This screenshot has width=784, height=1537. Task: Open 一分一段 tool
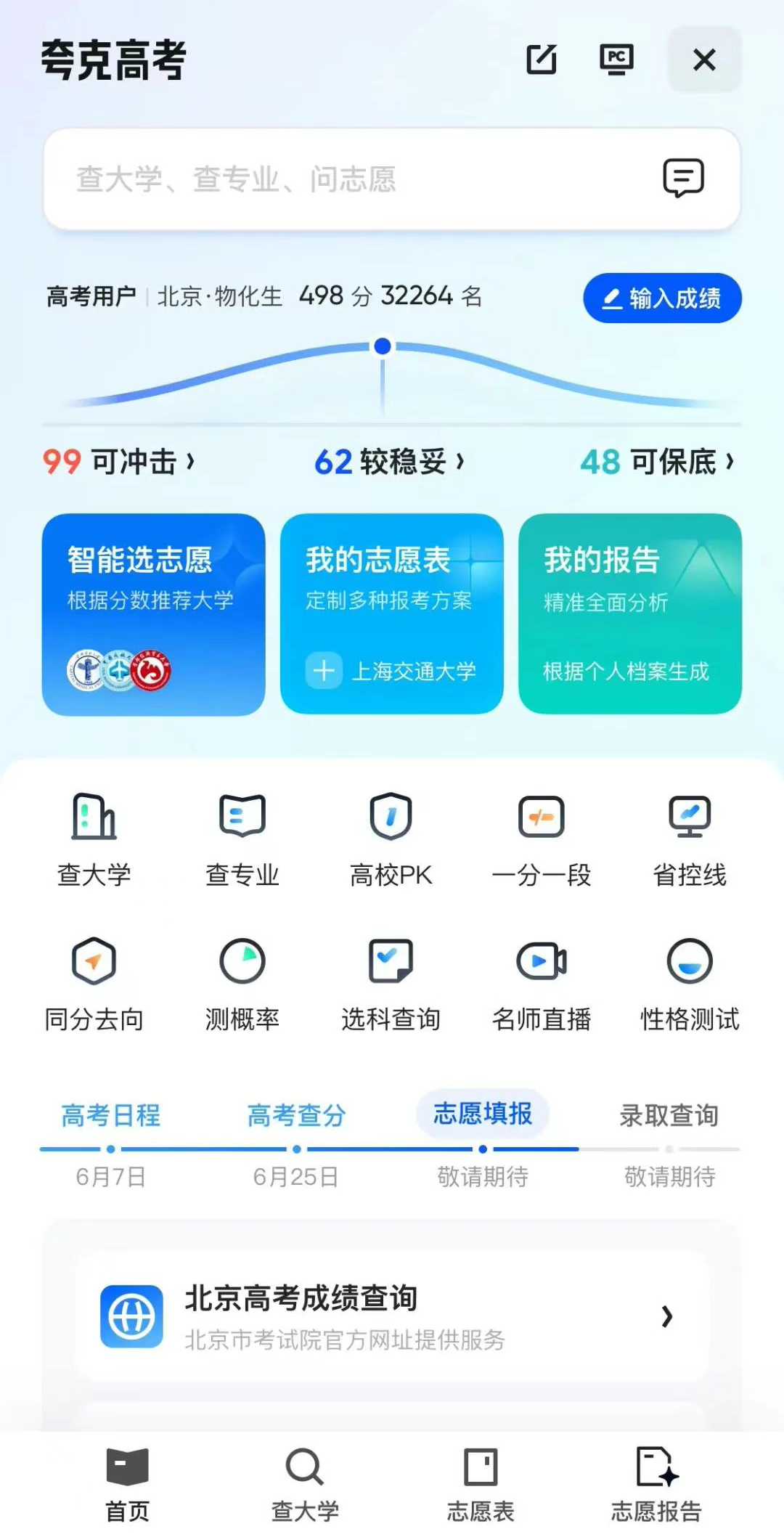(541, 840)
